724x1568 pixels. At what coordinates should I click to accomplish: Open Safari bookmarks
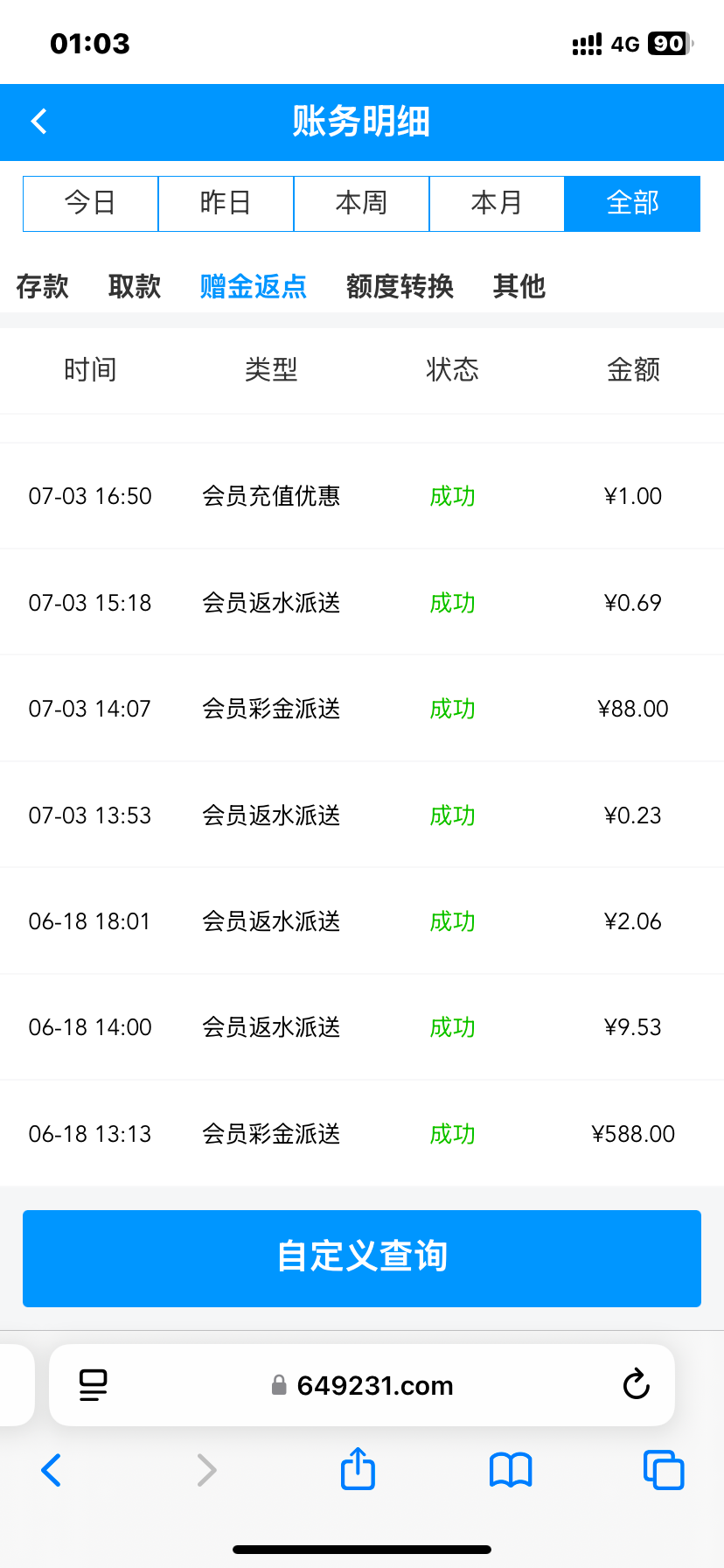pos(511,1470)
